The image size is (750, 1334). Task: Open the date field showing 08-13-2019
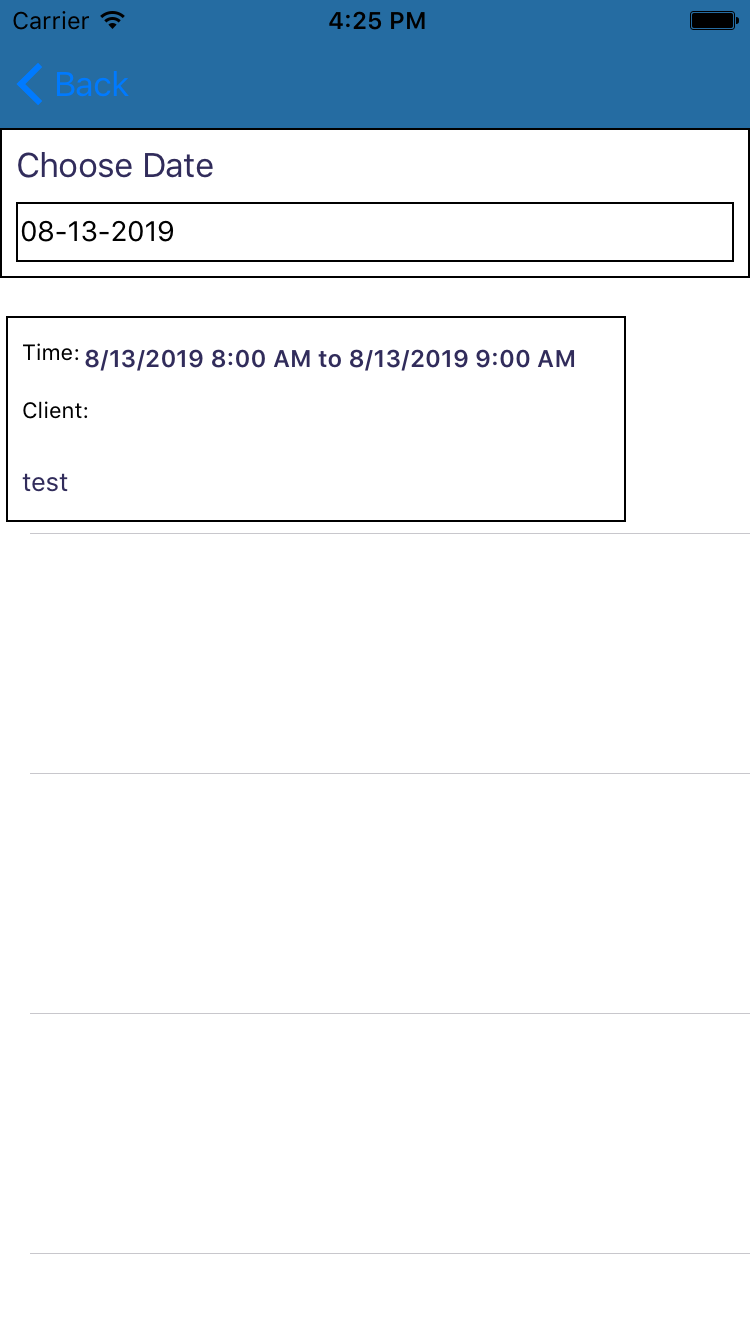tap(375, 232)
